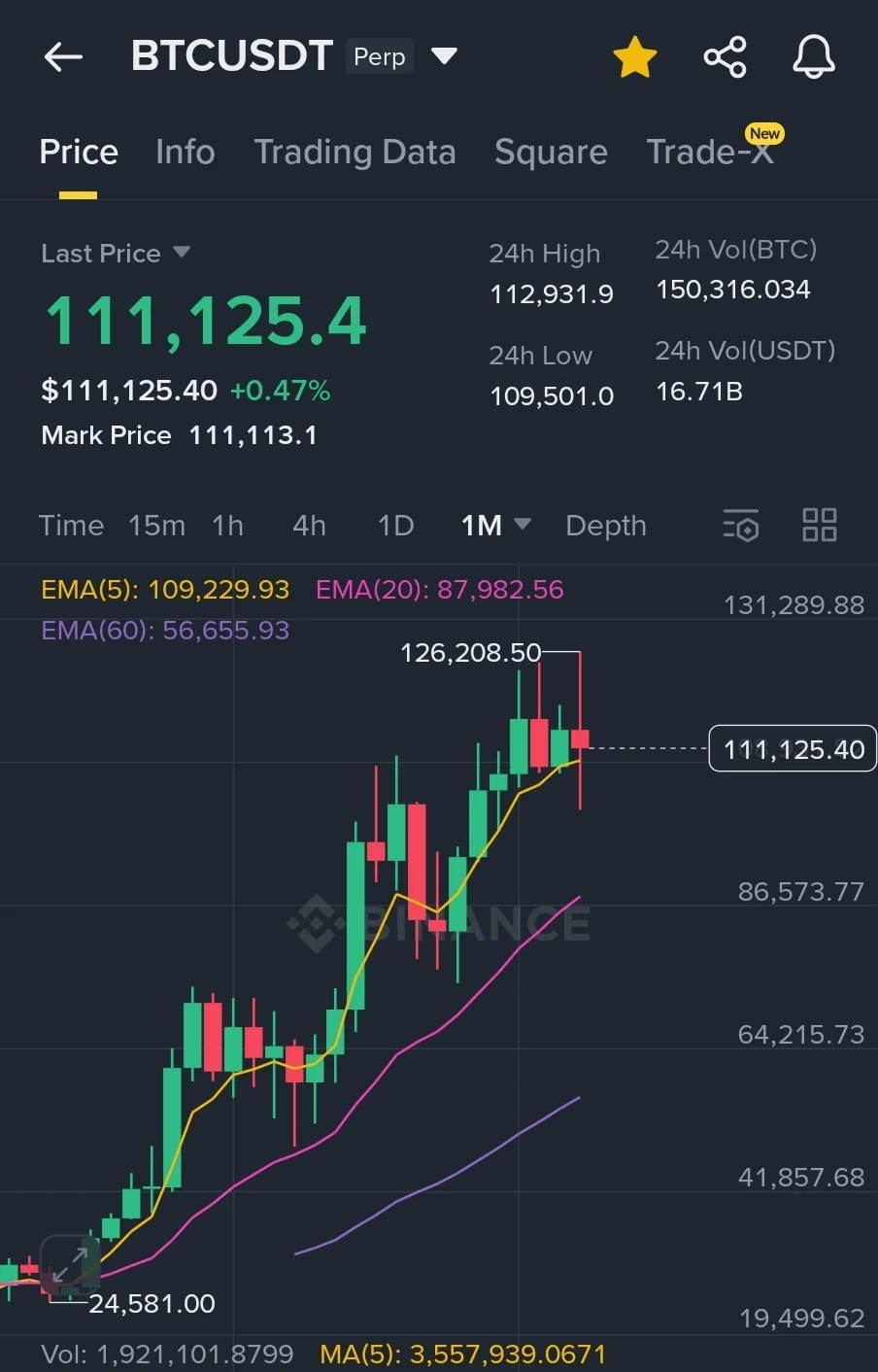Open the 1M interval dropdown
Screen dimensions: 878x1372
(495, 526)
